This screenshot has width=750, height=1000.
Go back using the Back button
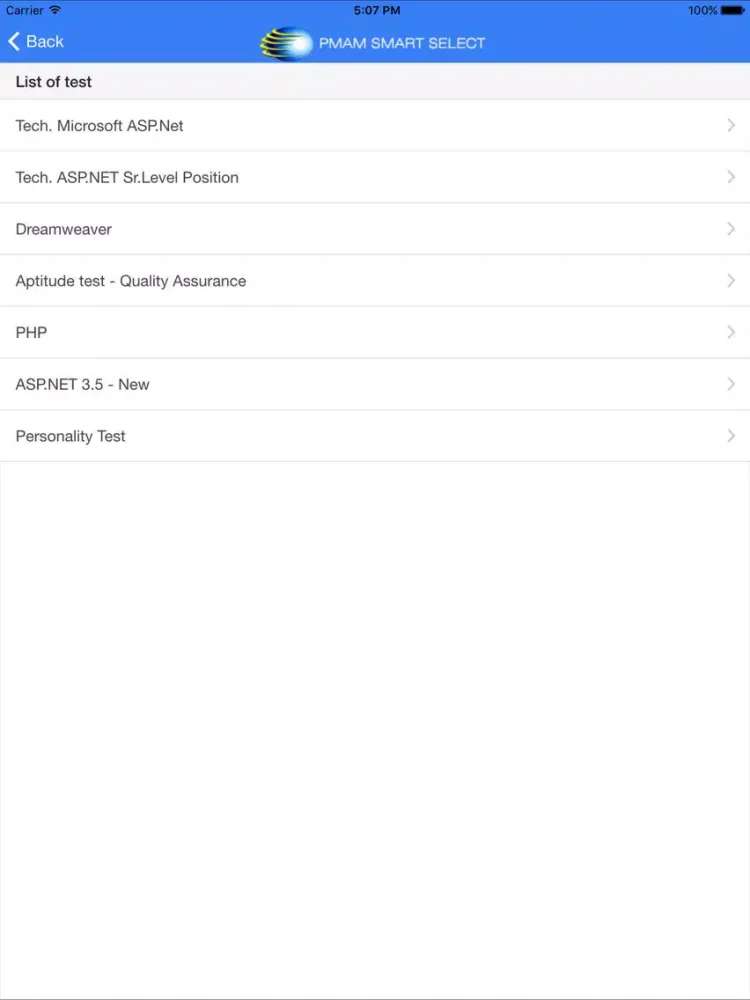point(36,41)
